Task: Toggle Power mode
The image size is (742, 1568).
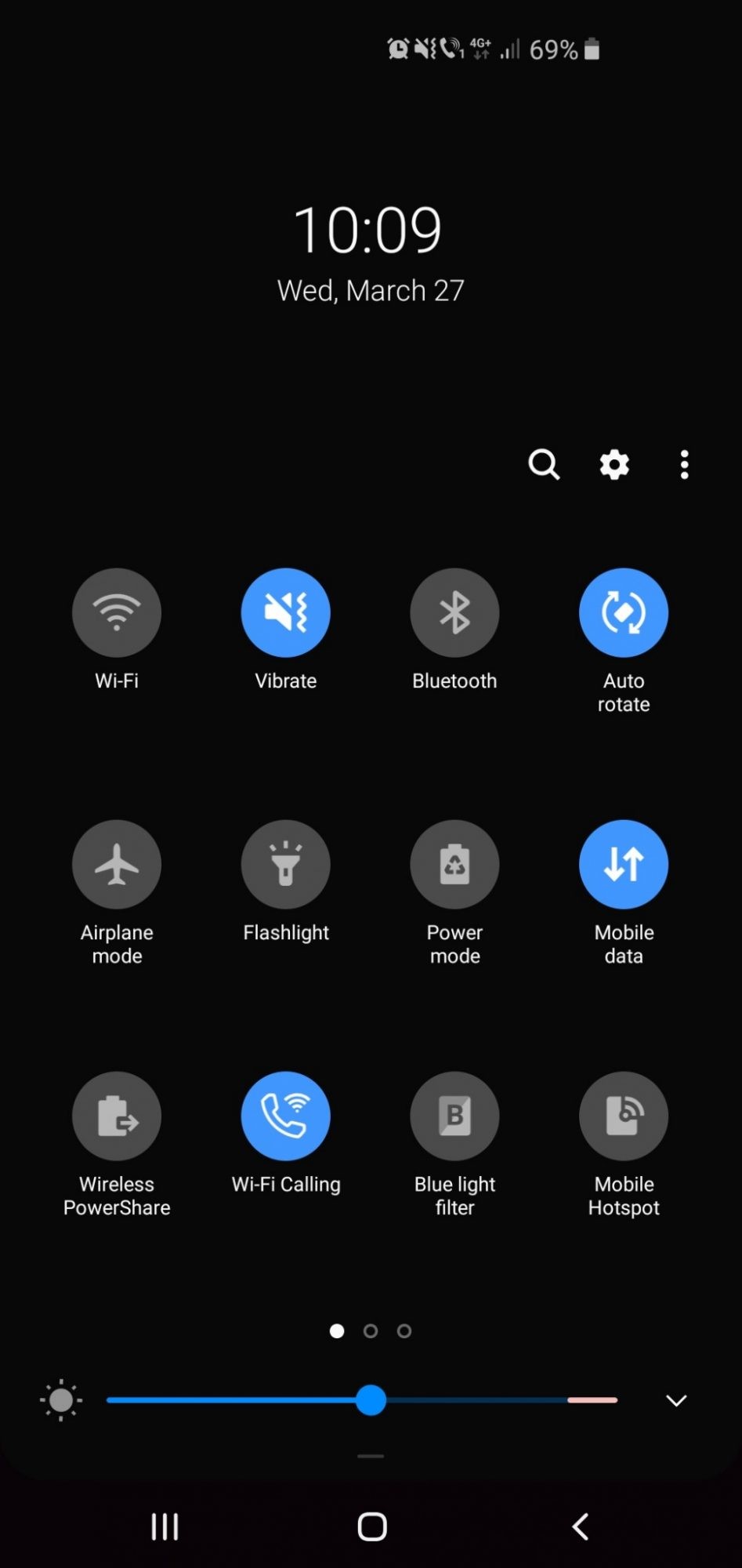Action: [454, 864]
